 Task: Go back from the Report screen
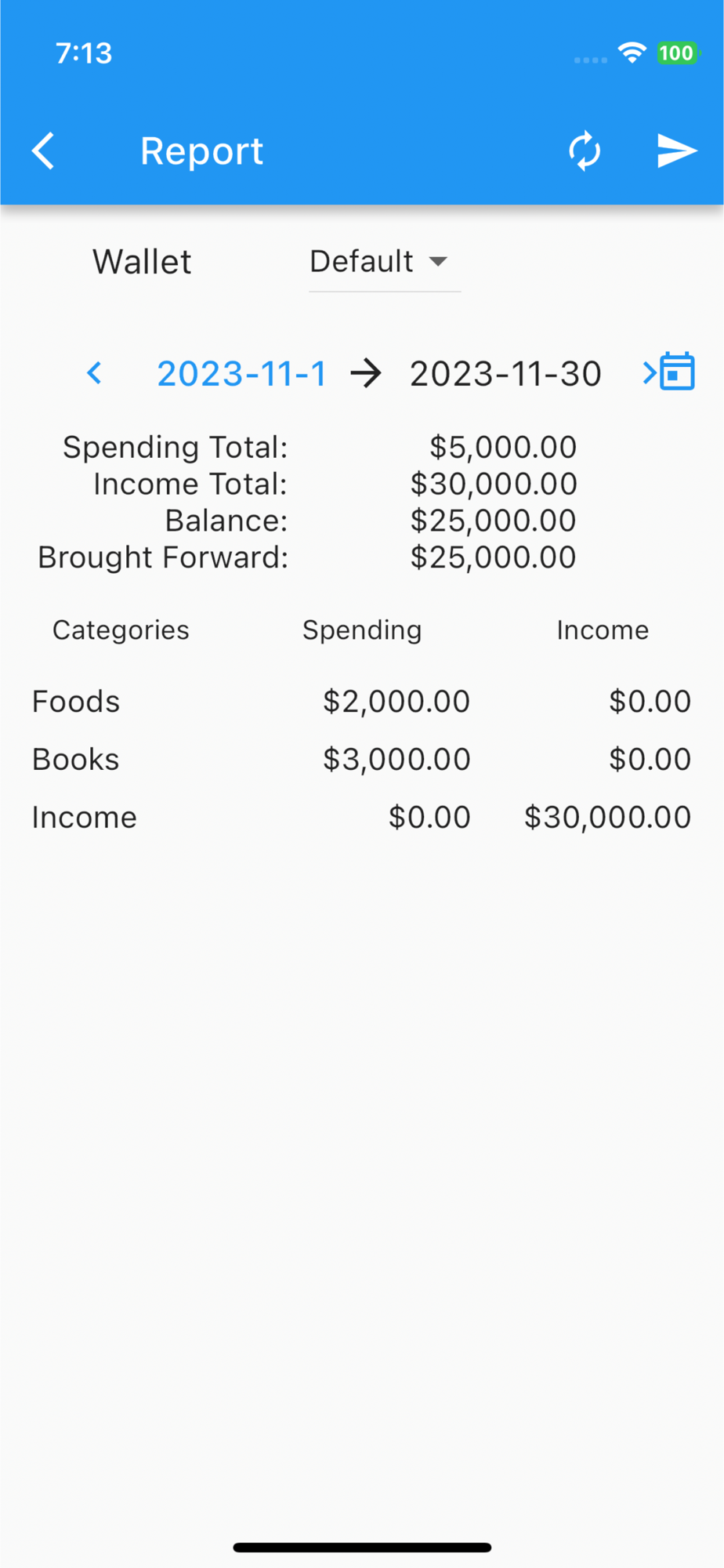(44, 151)
